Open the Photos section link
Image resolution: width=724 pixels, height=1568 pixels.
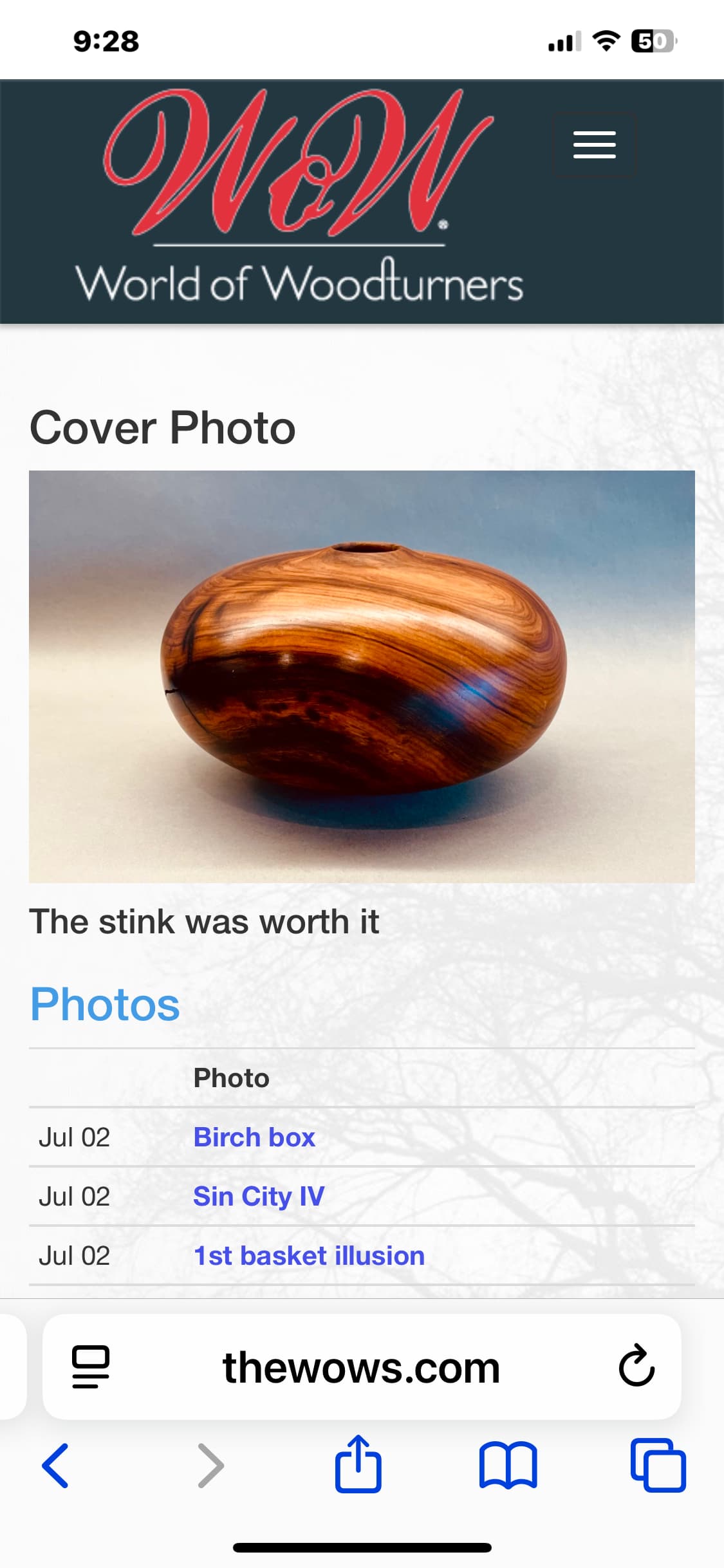point(105,1004)
